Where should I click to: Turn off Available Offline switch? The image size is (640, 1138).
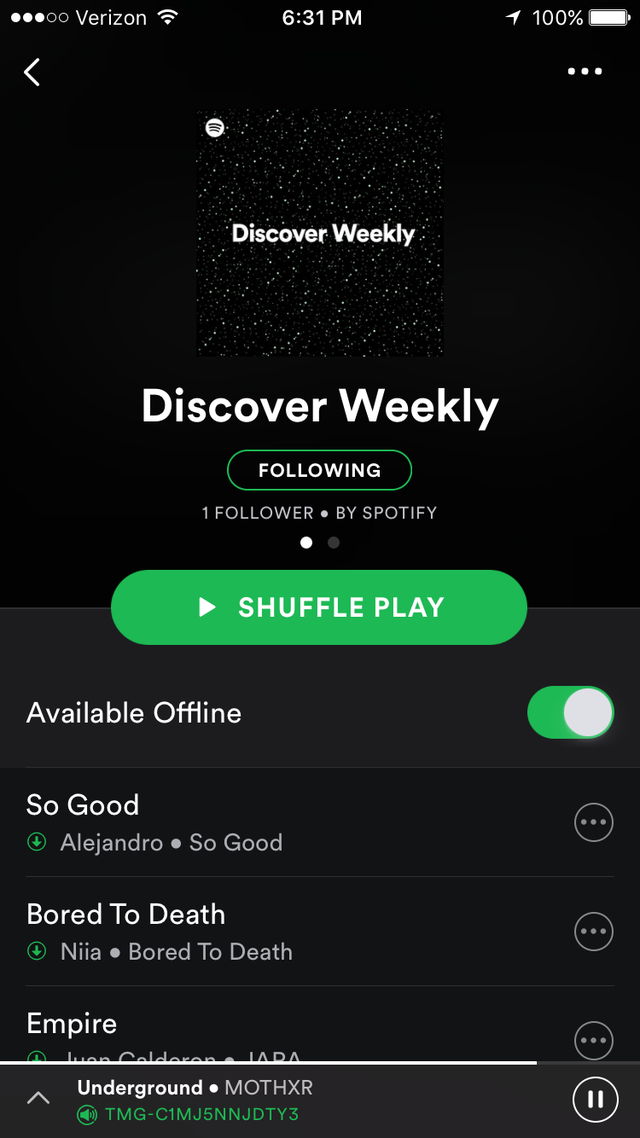tap(570, 712)
